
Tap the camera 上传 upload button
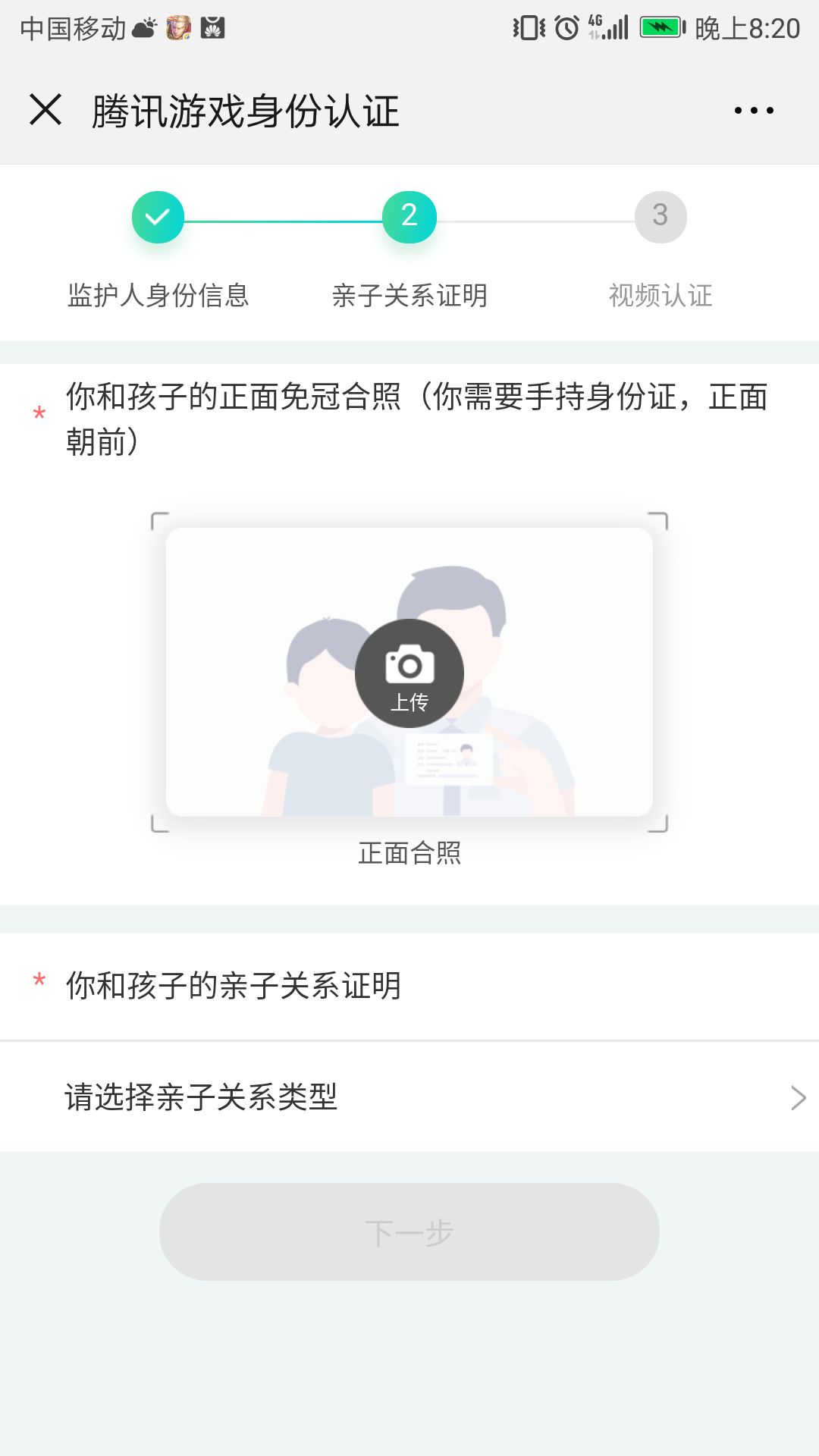(x=409, y=673)
